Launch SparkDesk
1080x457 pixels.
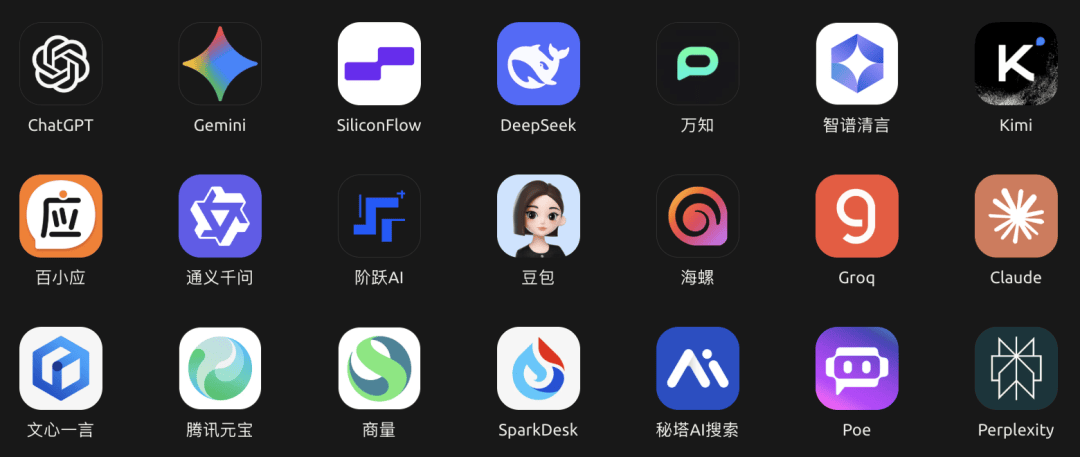tap(538, 368)
